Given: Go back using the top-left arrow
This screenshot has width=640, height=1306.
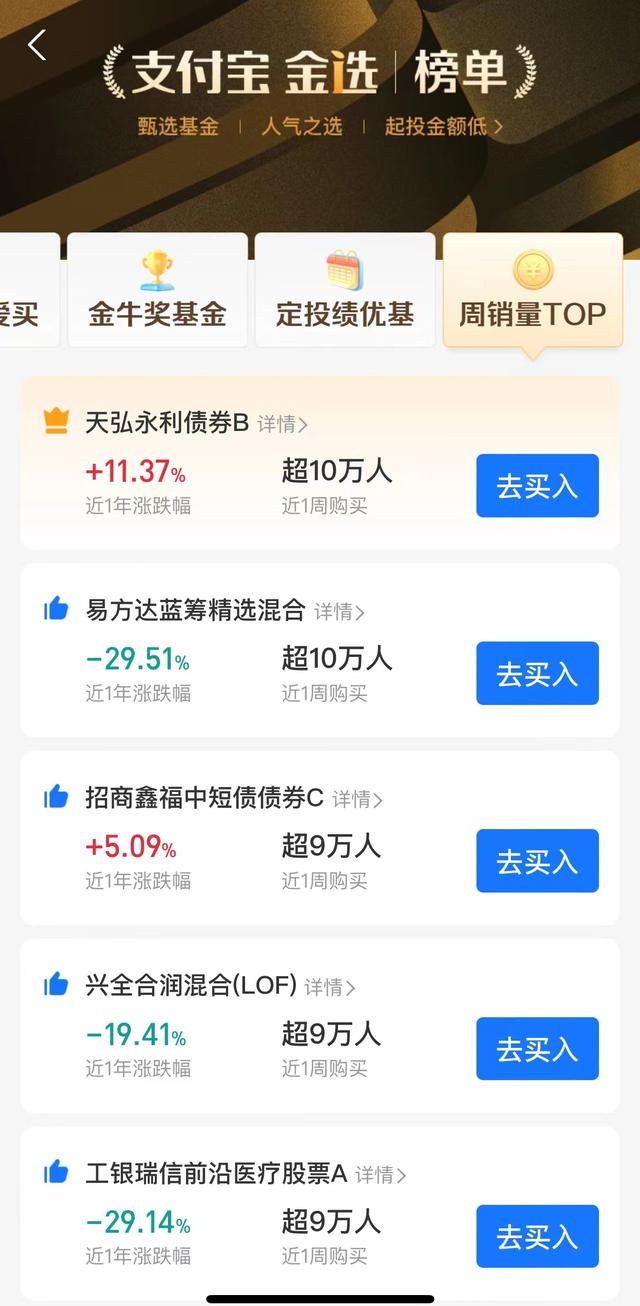Looking at the screenshot, I should (x=37, y=45).
